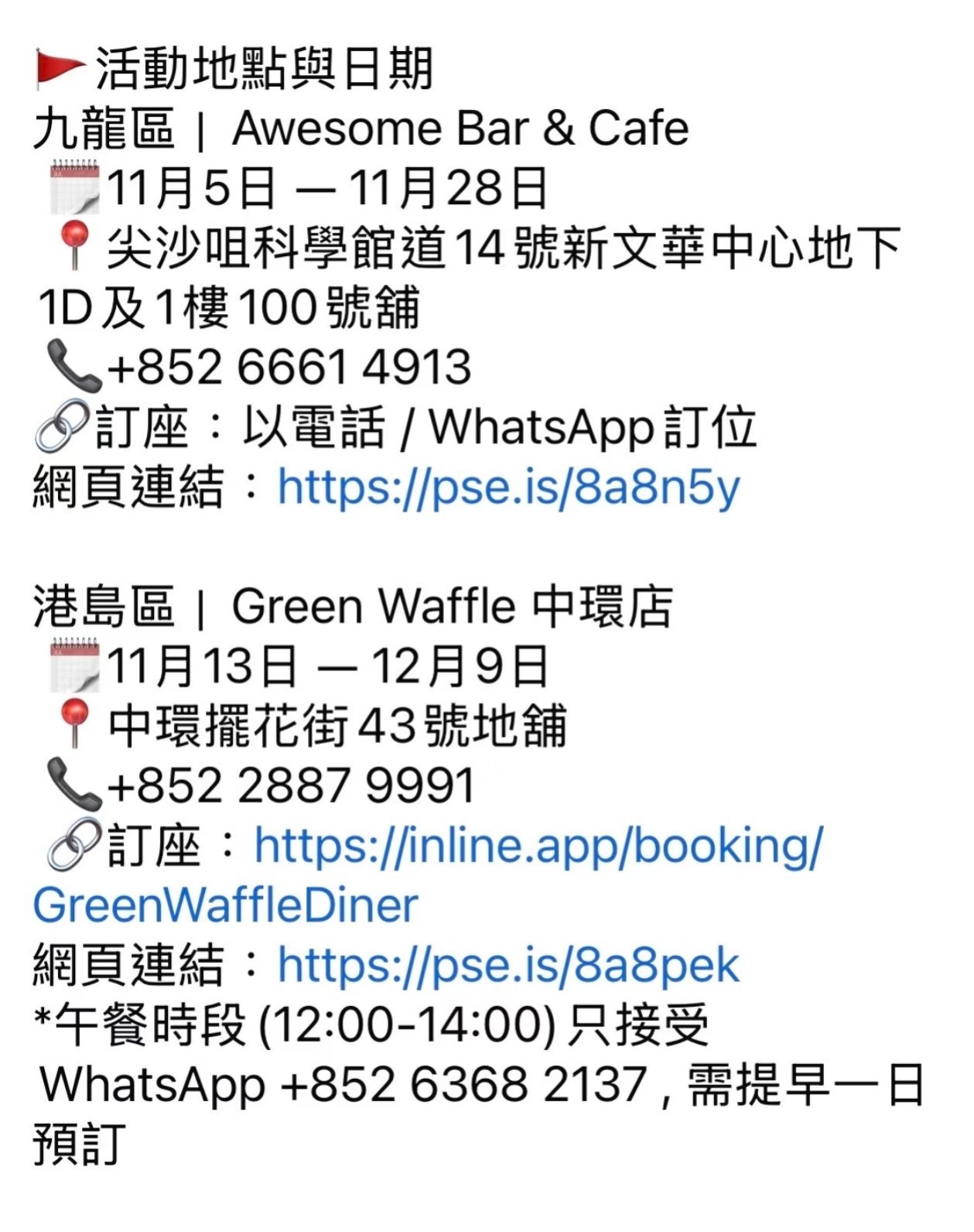Open the pse.is/8a8pek web link
Screen dimensions: 974x1232
(508, 966)
